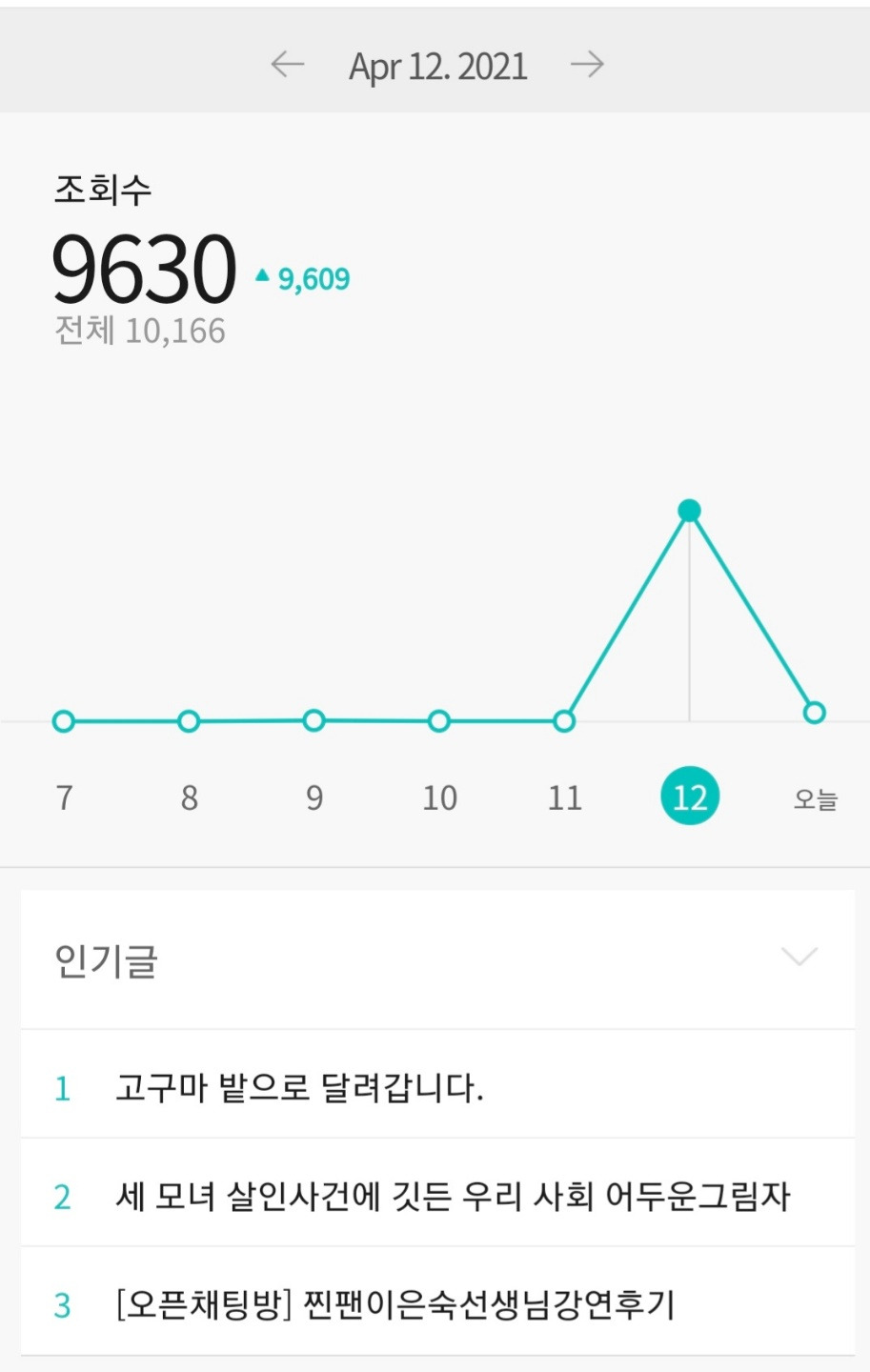Click the 전체 10,166 total views text
Screen dimensions: 870x1372
[x=140, y=331]
